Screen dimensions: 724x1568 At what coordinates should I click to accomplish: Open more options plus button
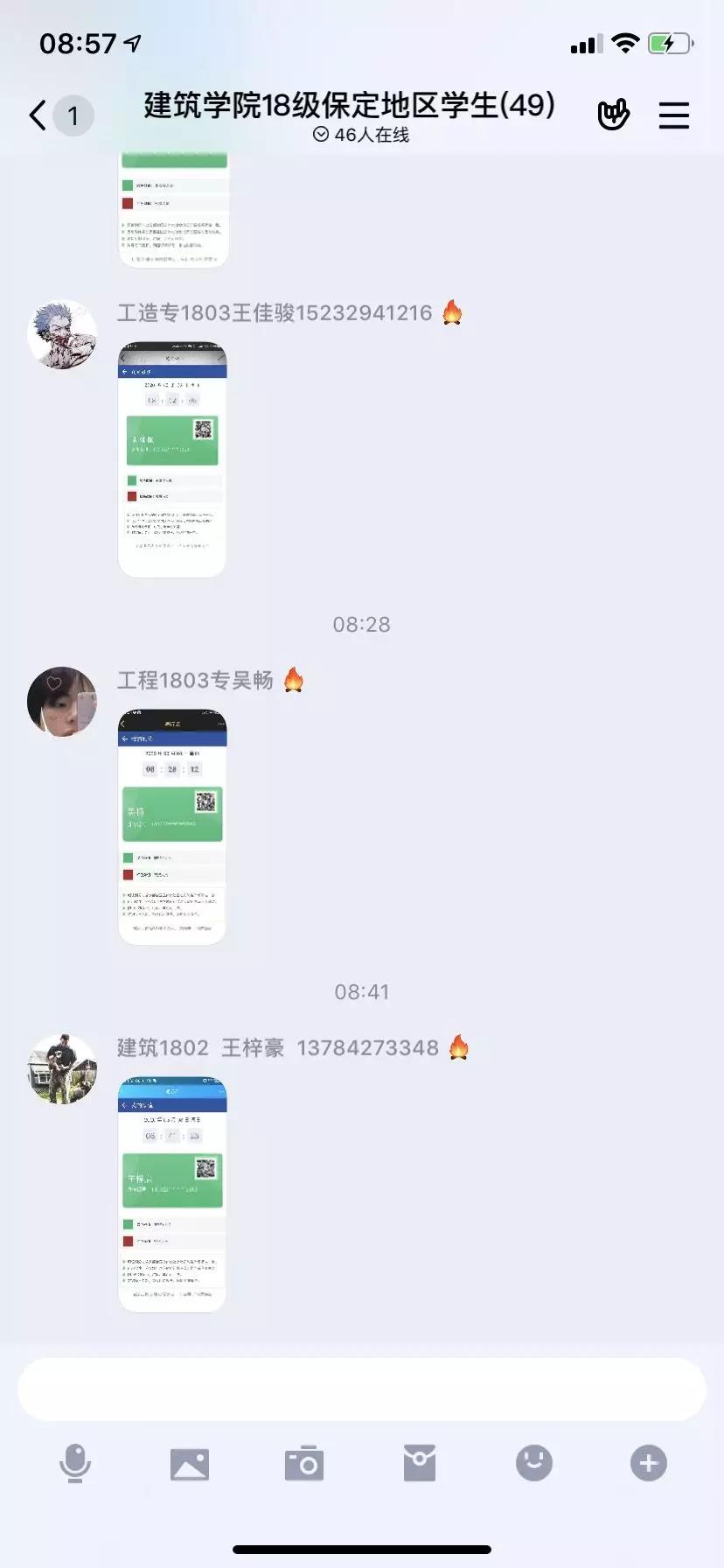coord(649,1463)
